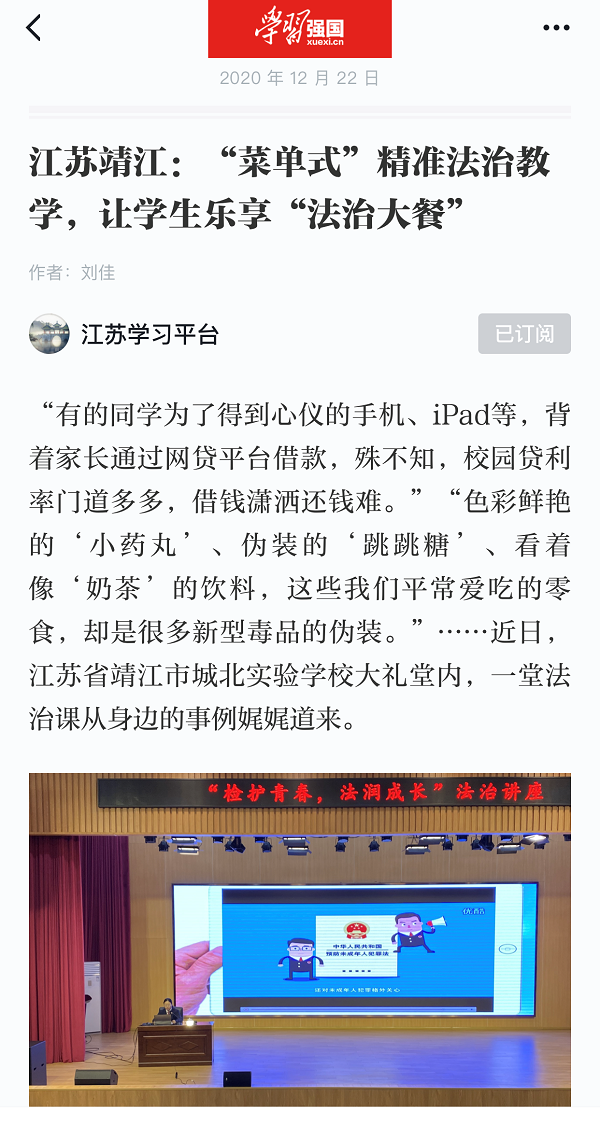
Task: Tap the 已订阅 subscription button
Action: coord(524,334)
